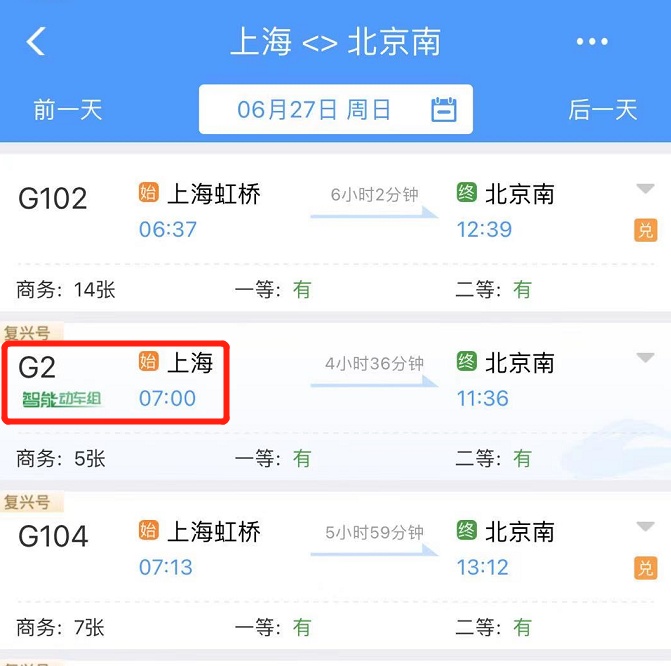Image resolution: width=671 pixels, height=666 pixels.
Task: Go back using the top-left arrow
Action: 37,42
